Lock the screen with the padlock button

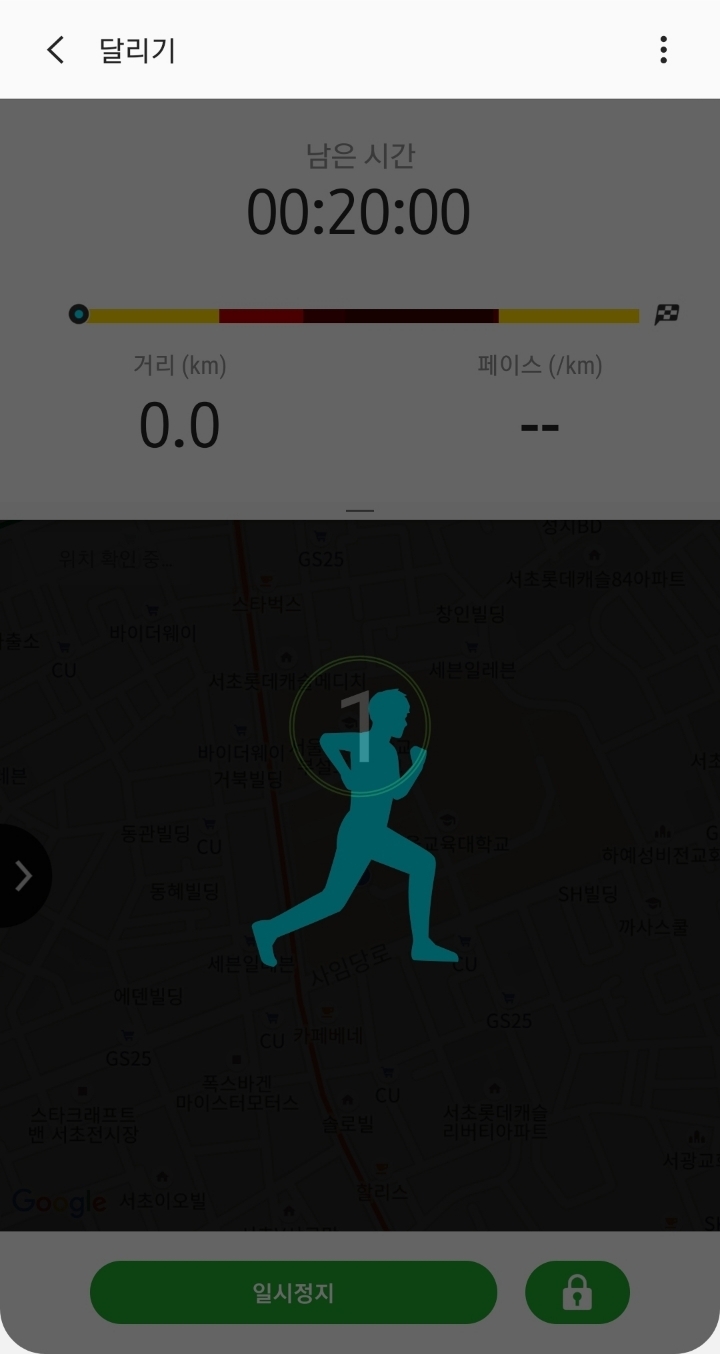point(577,1292)
